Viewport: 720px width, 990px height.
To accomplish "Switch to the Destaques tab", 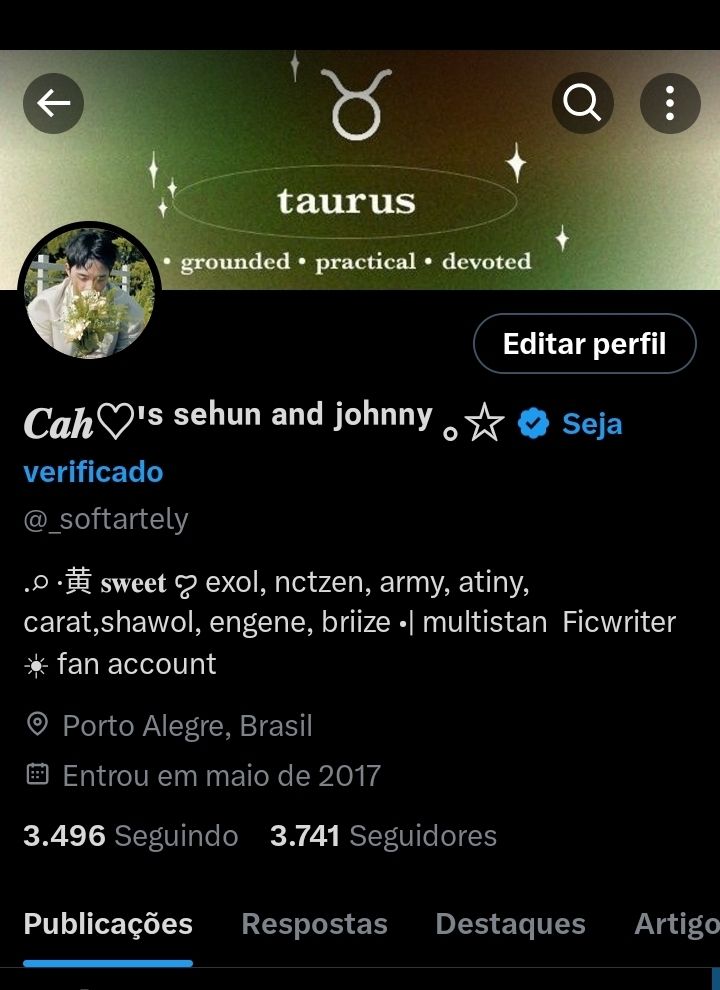I will 510,924.
